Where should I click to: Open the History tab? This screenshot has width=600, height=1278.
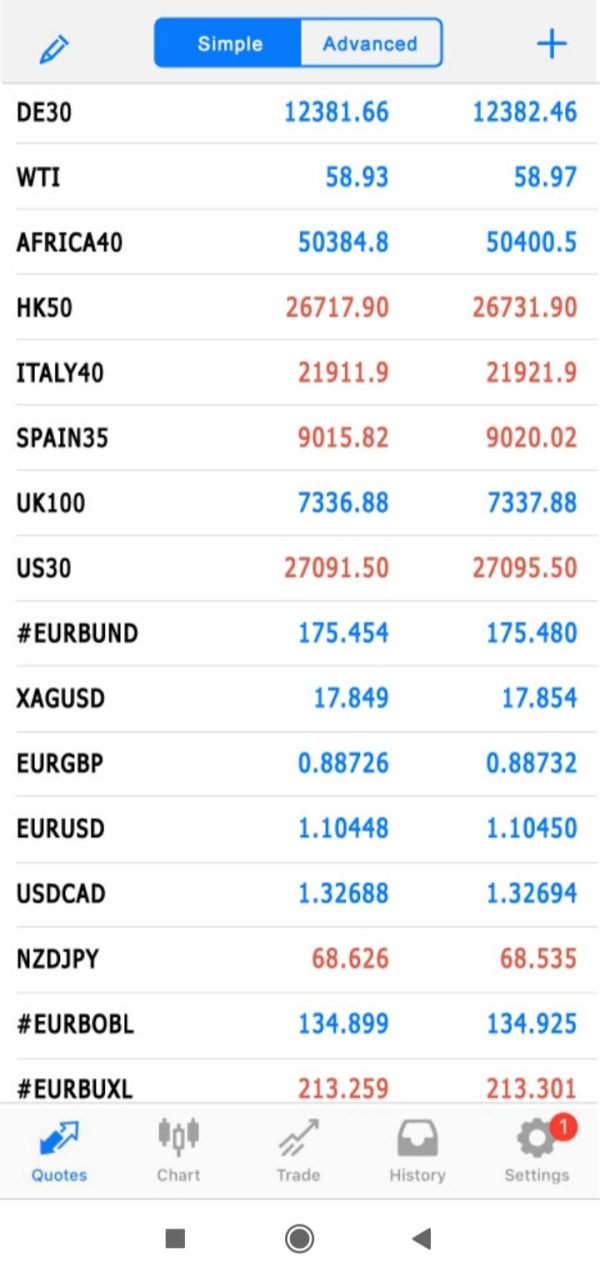point(417,1151)
